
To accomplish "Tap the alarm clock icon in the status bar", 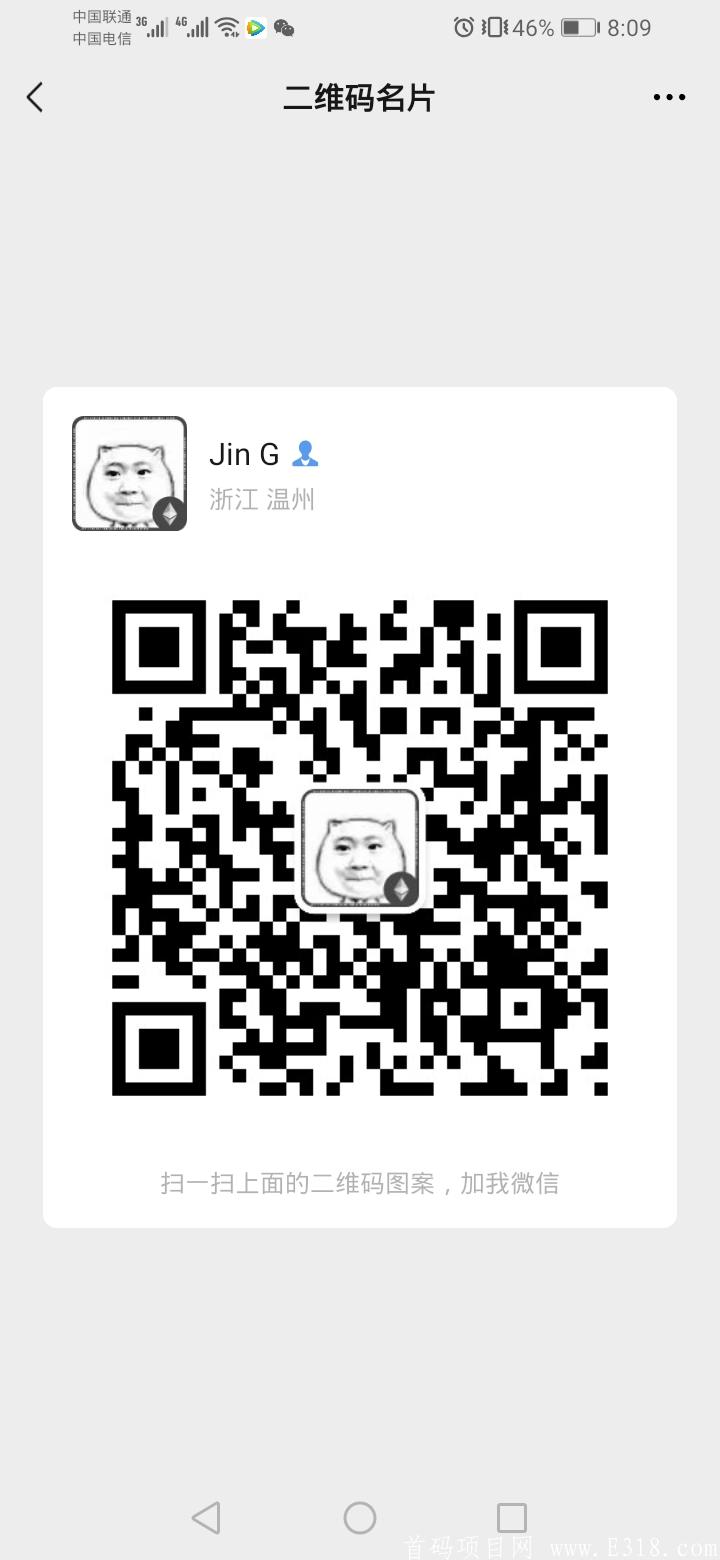I will click(462, 27).
